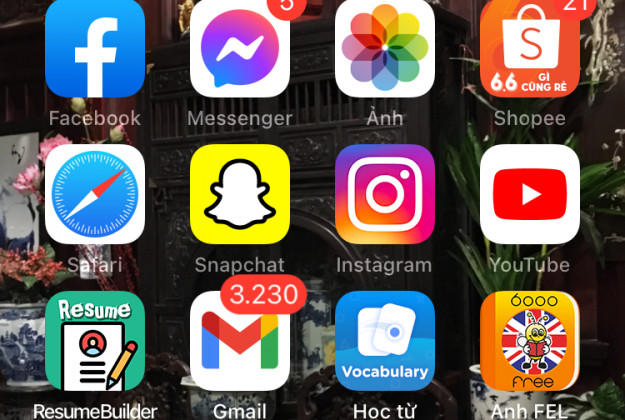Screen dimensions: 625x420
Task: Open Gmail
Action: [x=240, y=342]
